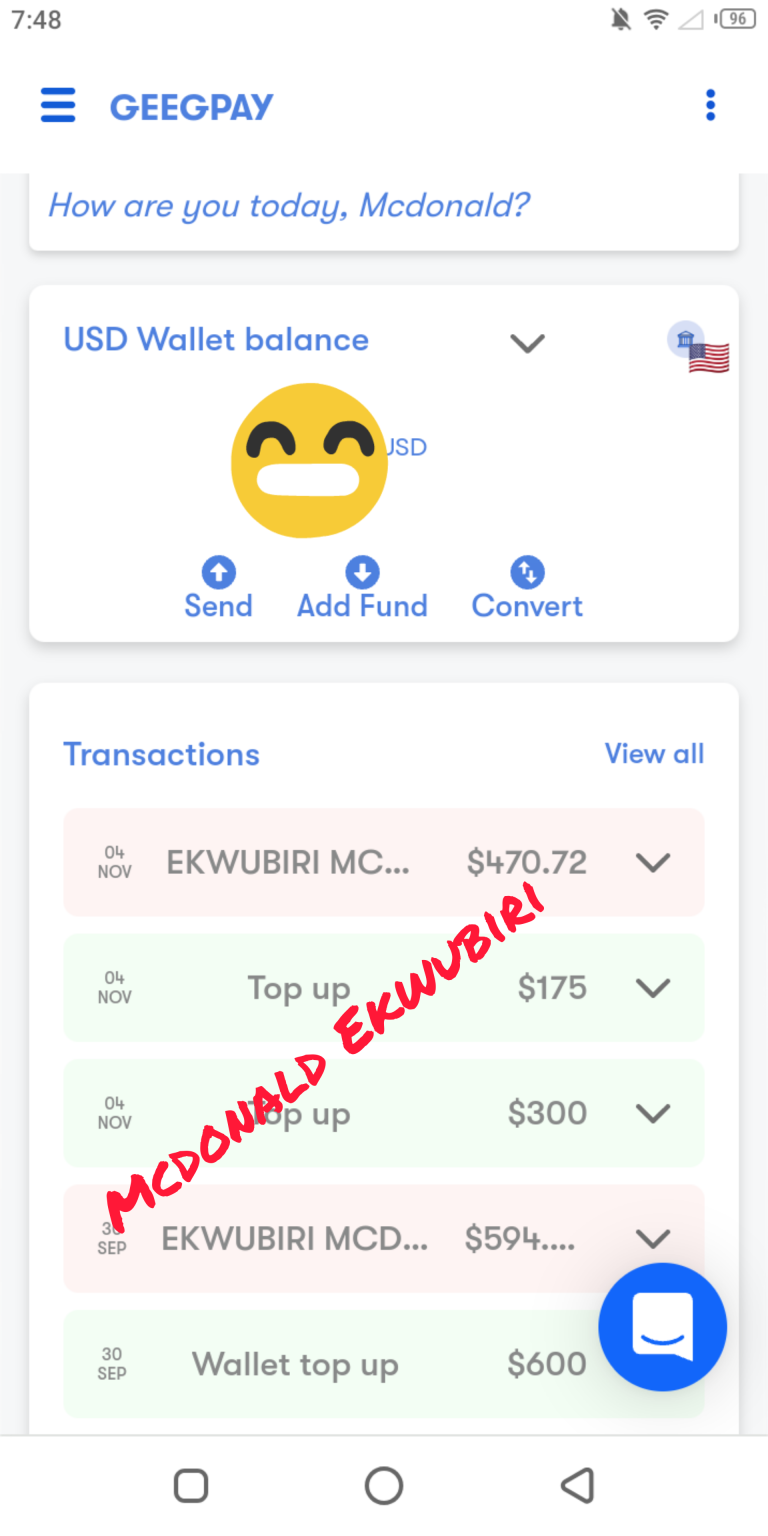Open the bank account details icon
Screen dimensions: 768x1536
pos(686,341)
